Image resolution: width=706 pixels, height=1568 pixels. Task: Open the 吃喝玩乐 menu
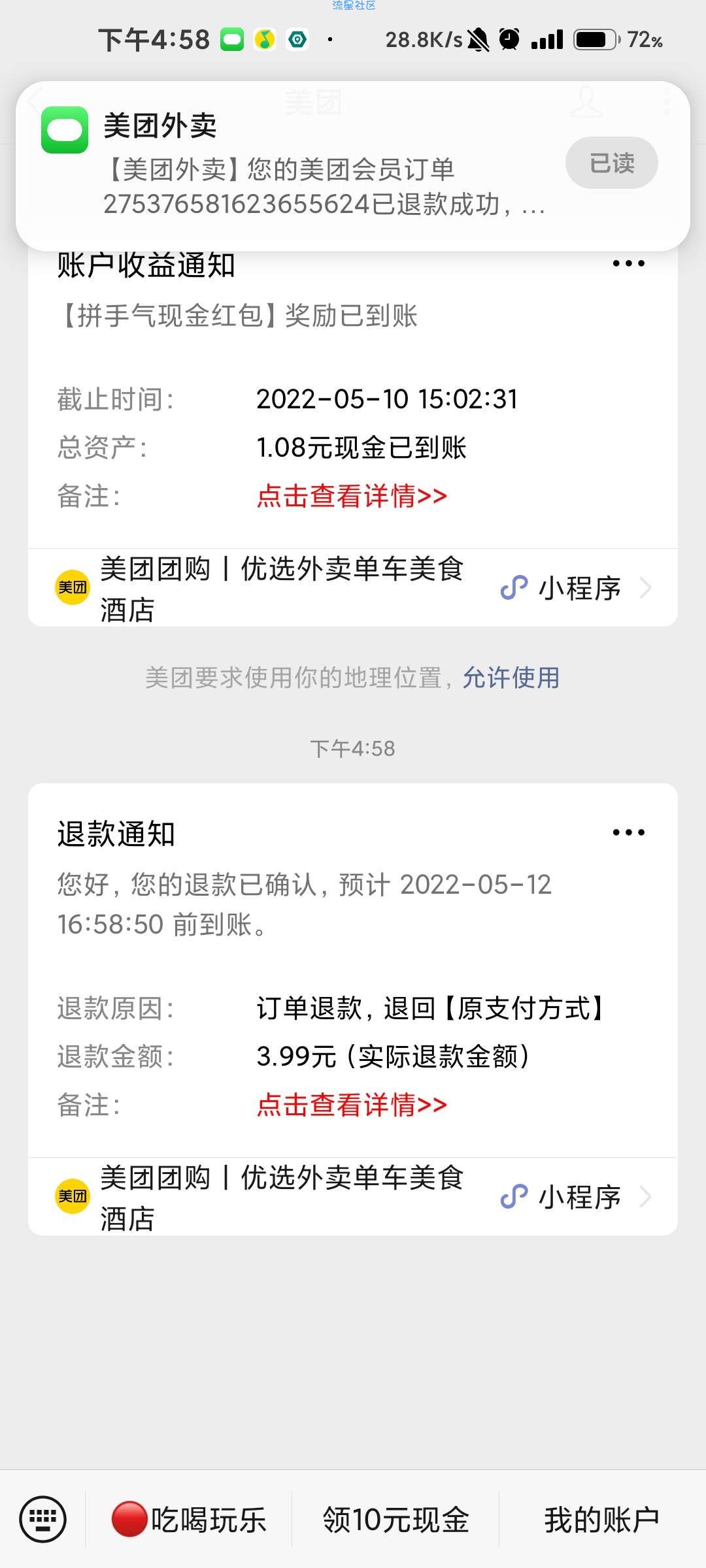189,1519
